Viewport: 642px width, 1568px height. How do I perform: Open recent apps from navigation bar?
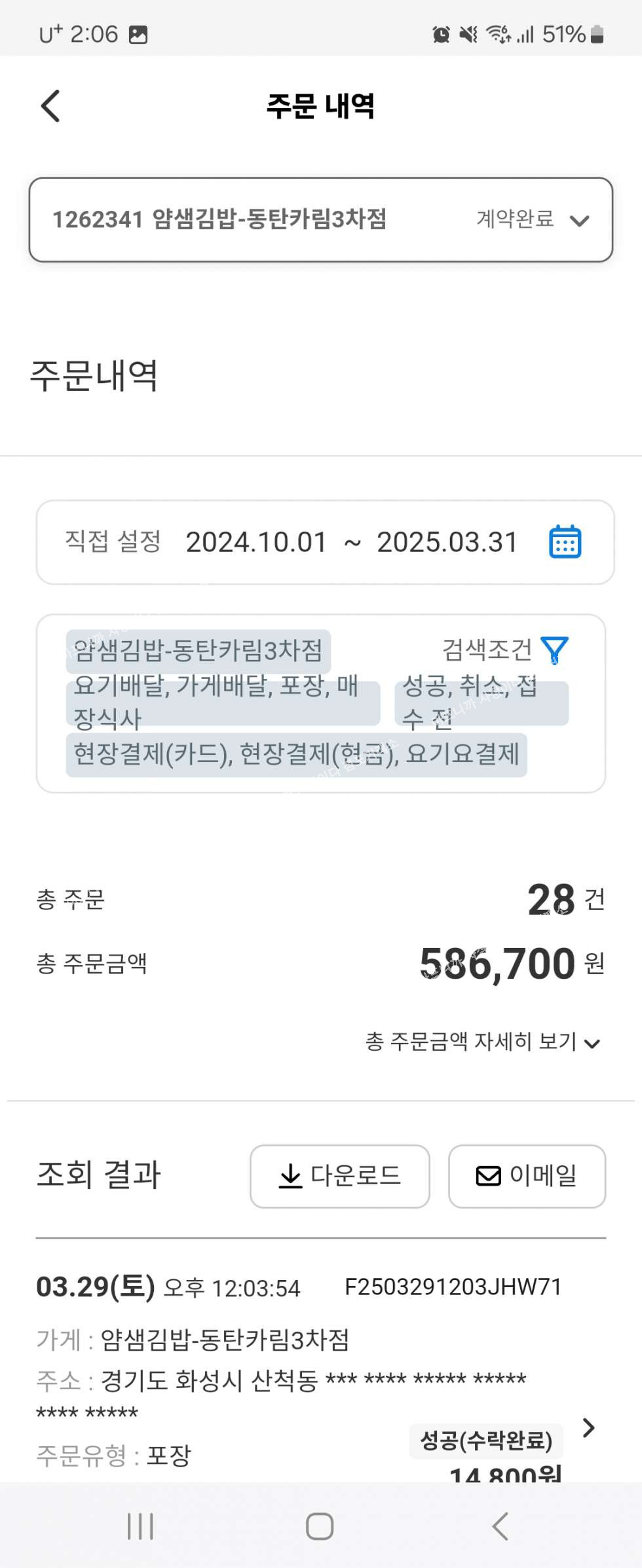click(x=140, y=1526)
